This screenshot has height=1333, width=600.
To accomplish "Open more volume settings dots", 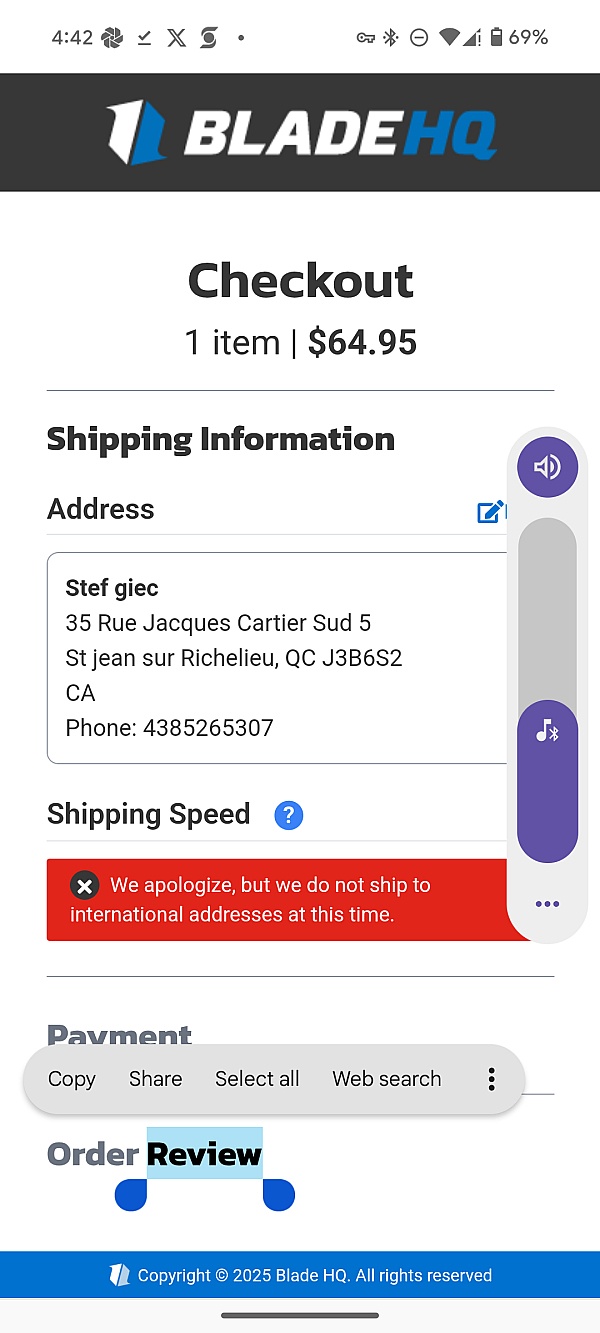I will click(x=547, y=904).
